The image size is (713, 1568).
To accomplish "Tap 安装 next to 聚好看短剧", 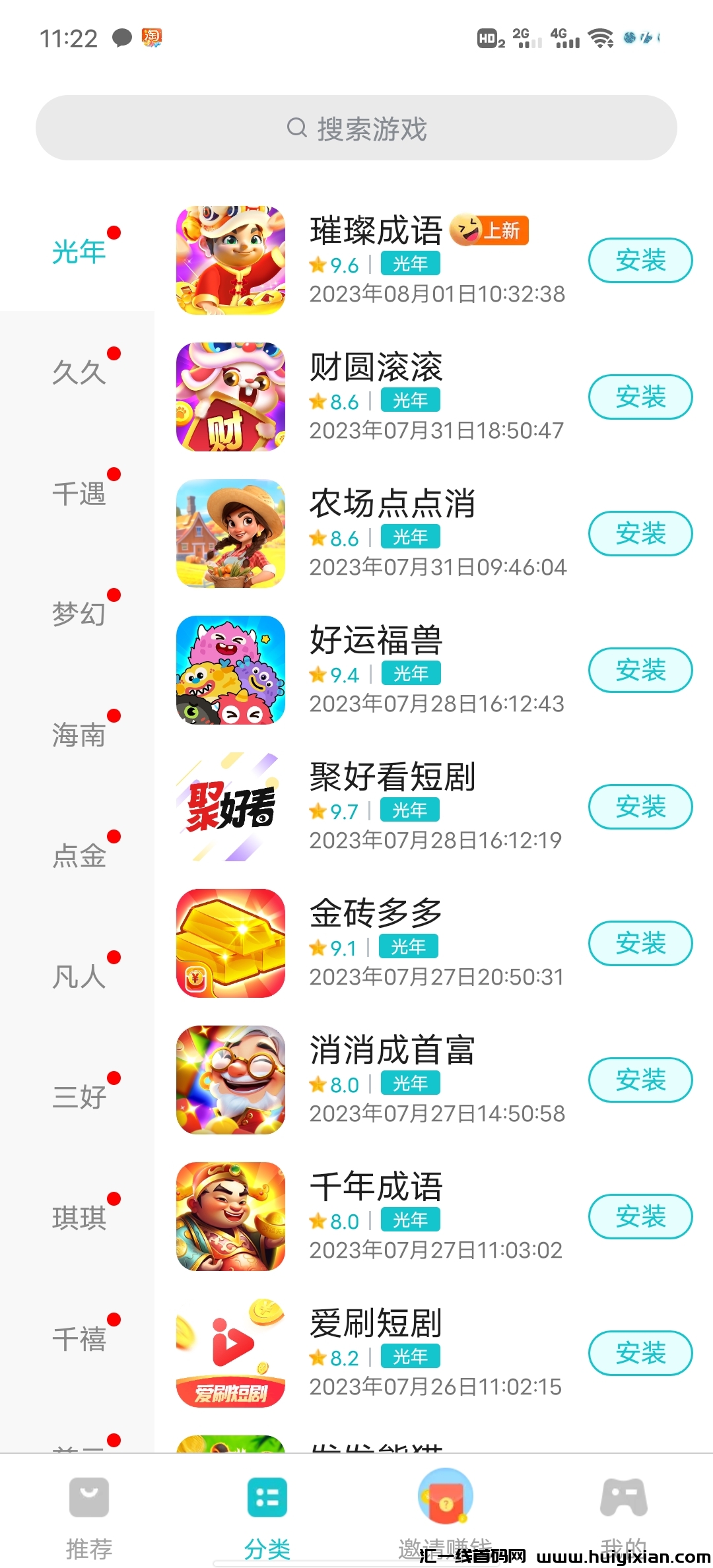I will click(640, 807).
